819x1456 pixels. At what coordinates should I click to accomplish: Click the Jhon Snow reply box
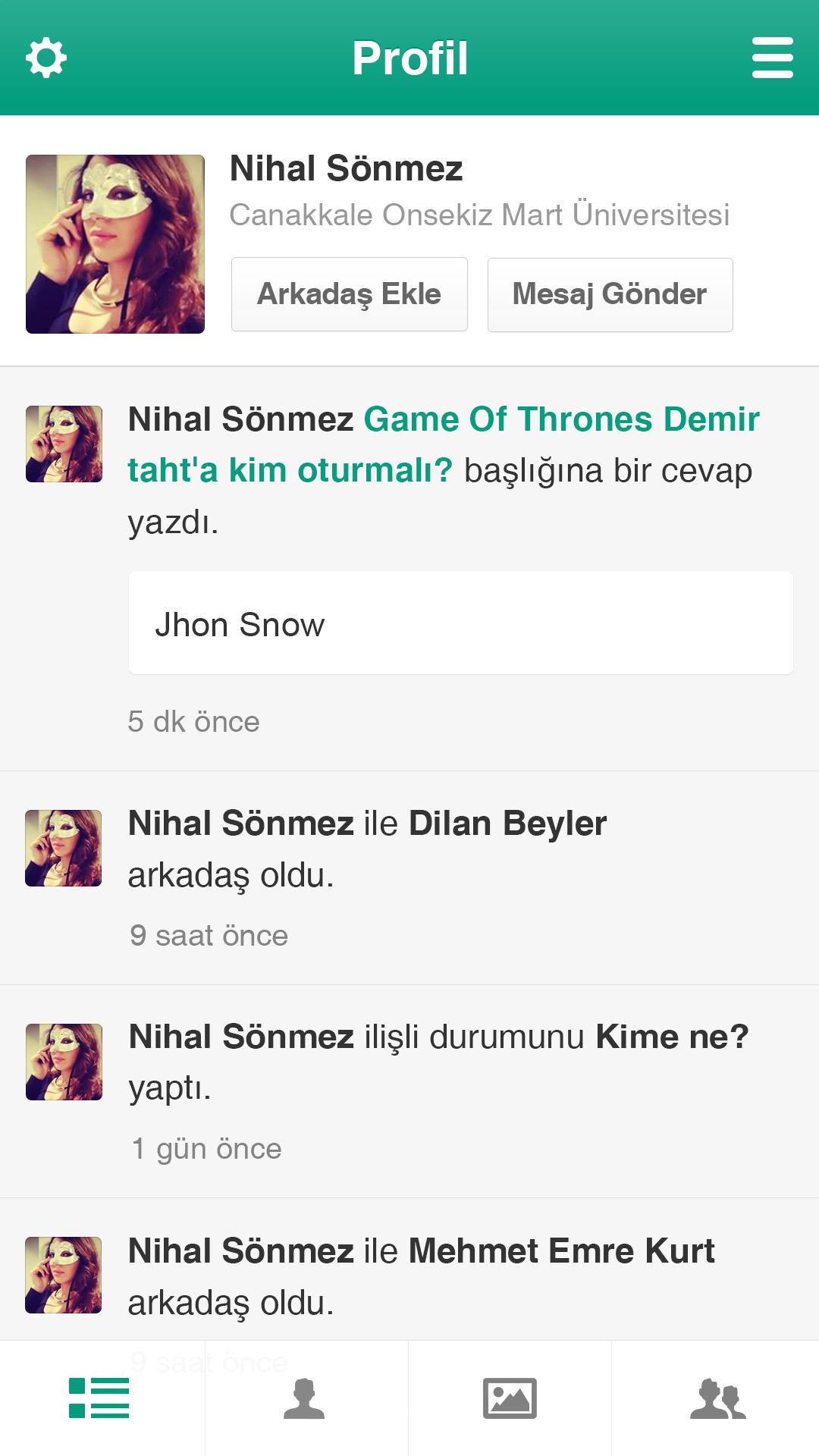[x=459, y=624]
